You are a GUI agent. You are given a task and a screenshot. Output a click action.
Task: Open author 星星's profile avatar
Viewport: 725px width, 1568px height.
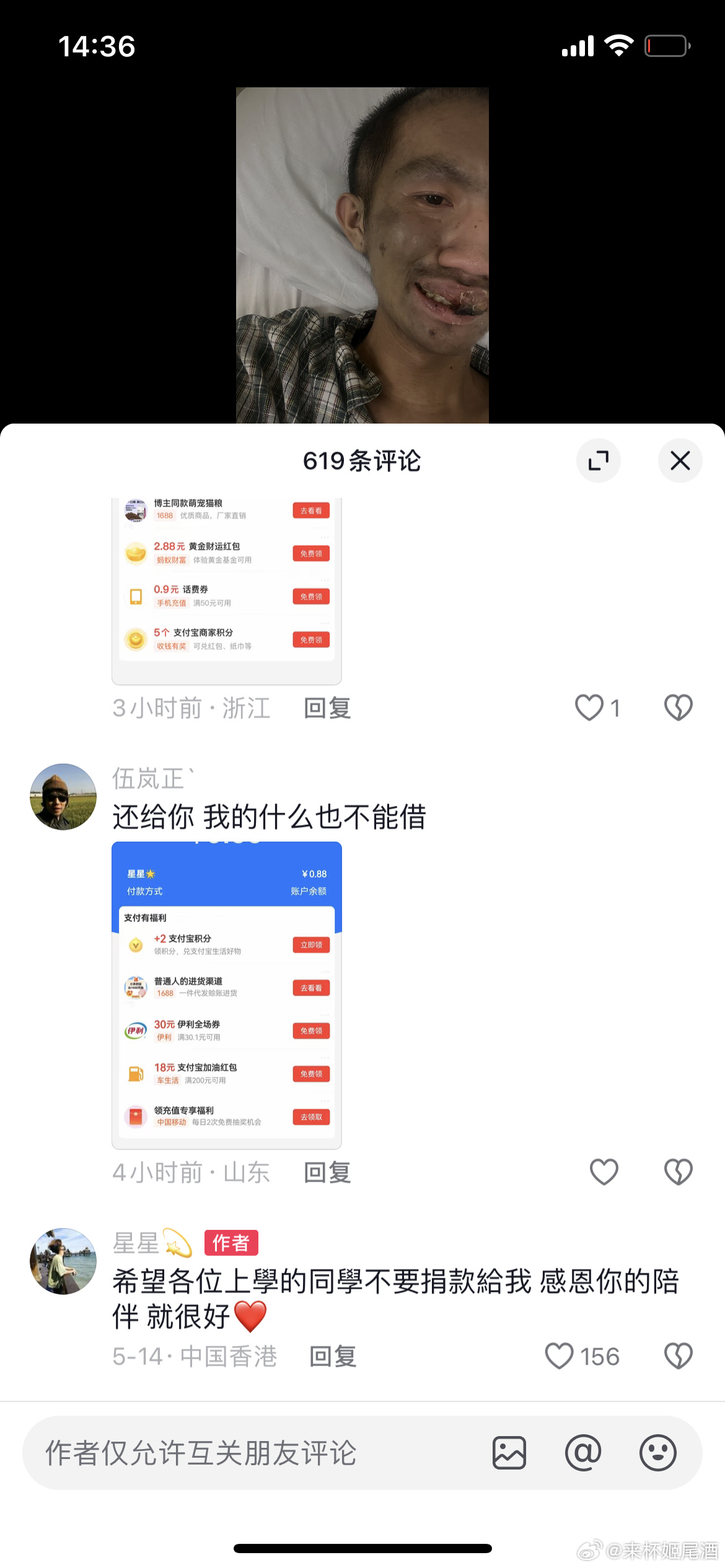point(63,1261)
